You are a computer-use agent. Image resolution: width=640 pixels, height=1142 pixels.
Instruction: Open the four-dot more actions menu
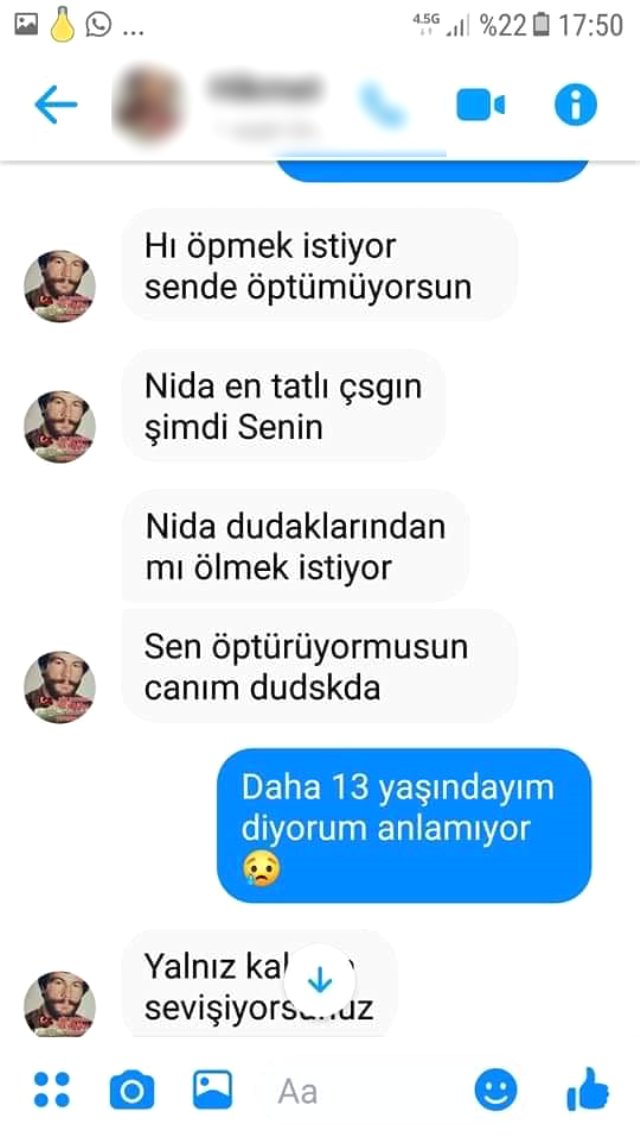click(52, 1090)
